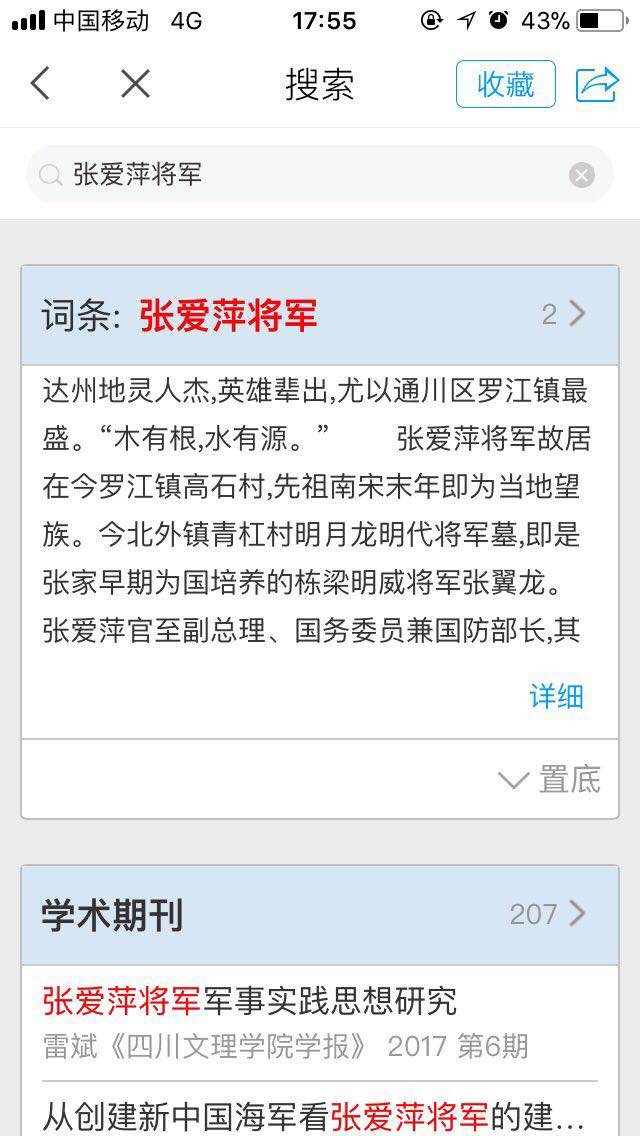Edit the 张爱萍将军 search field
This screenshot has height=1136, width=640.
tap(300, 175)
